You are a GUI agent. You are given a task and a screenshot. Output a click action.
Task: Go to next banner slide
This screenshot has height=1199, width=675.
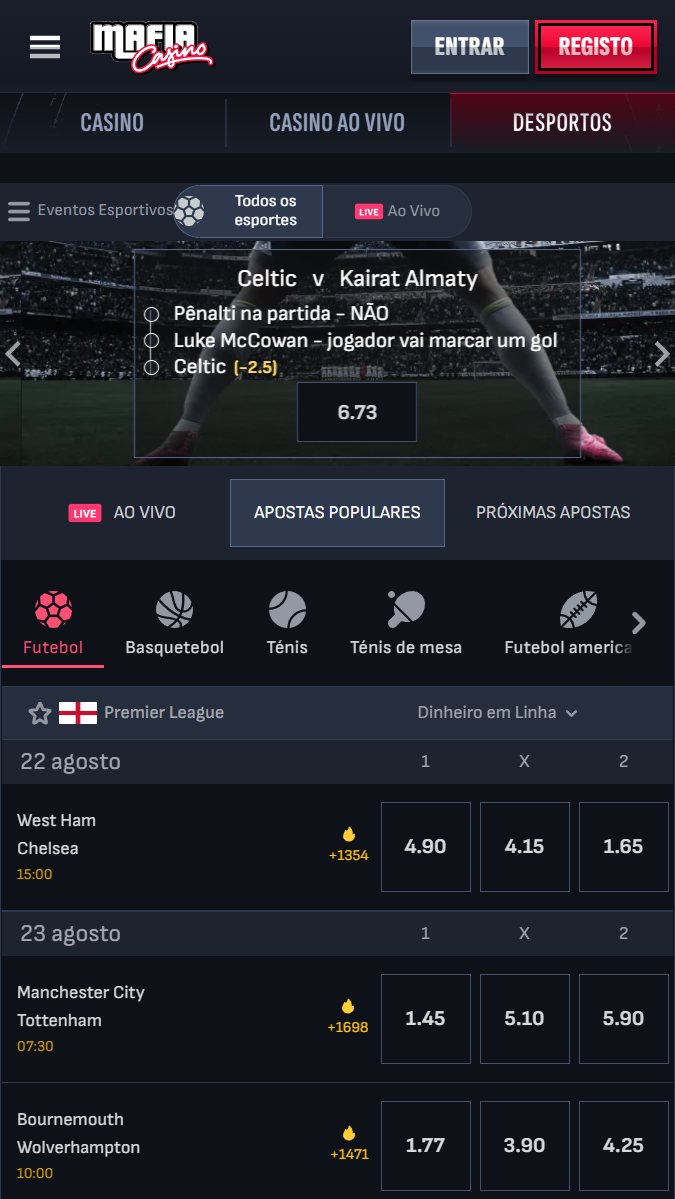point(661,353)
